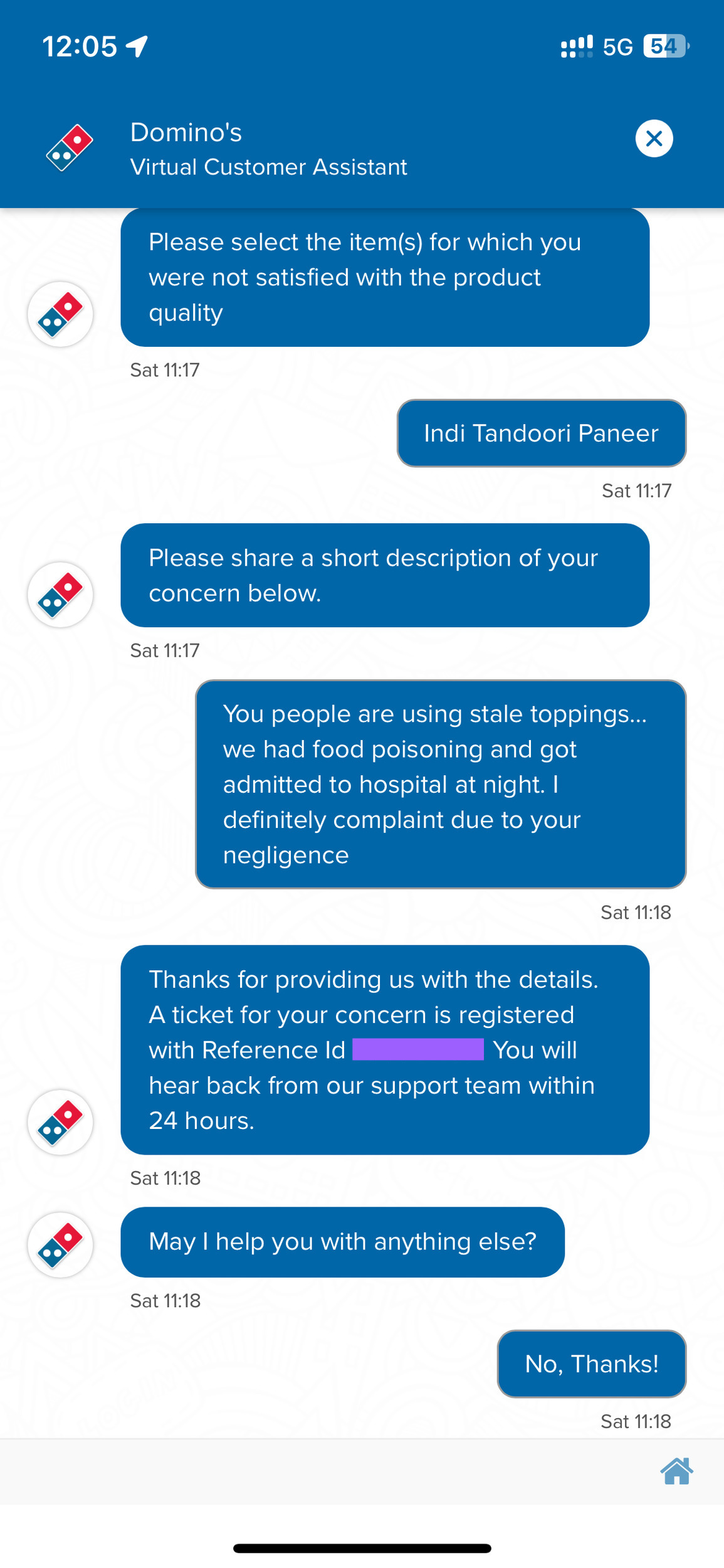The image size is (724, 1568).
Task: Close the Virtual Customer Assistant chat
Action: pos(654,138)
